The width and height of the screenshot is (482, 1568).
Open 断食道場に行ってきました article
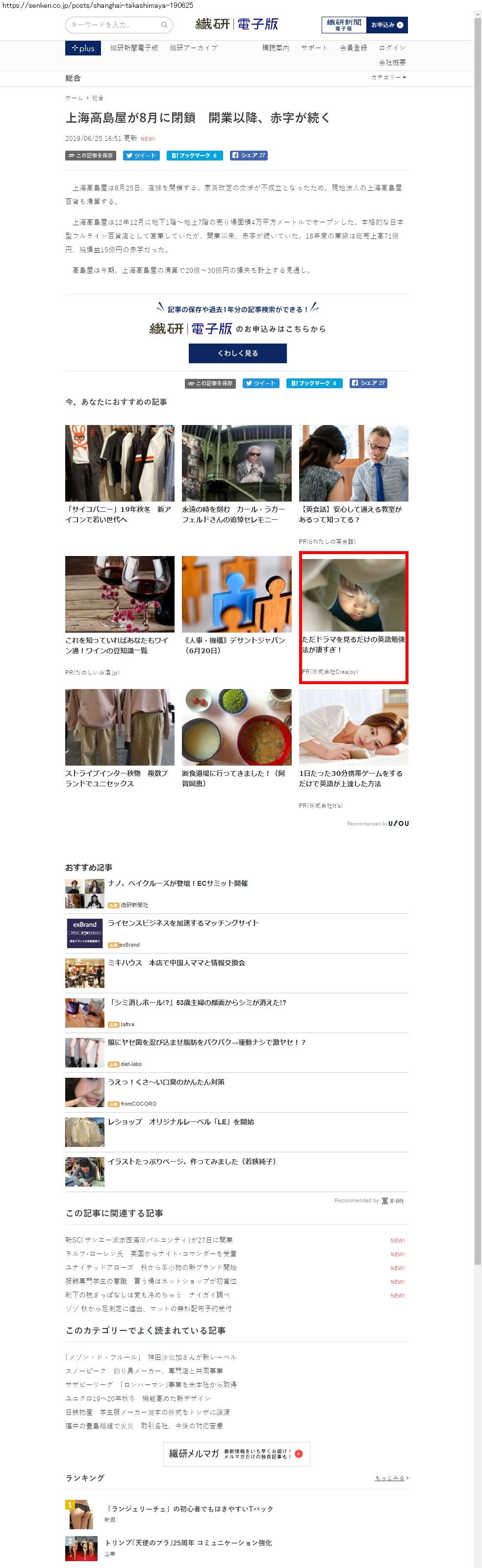click(x=236, y=737)
